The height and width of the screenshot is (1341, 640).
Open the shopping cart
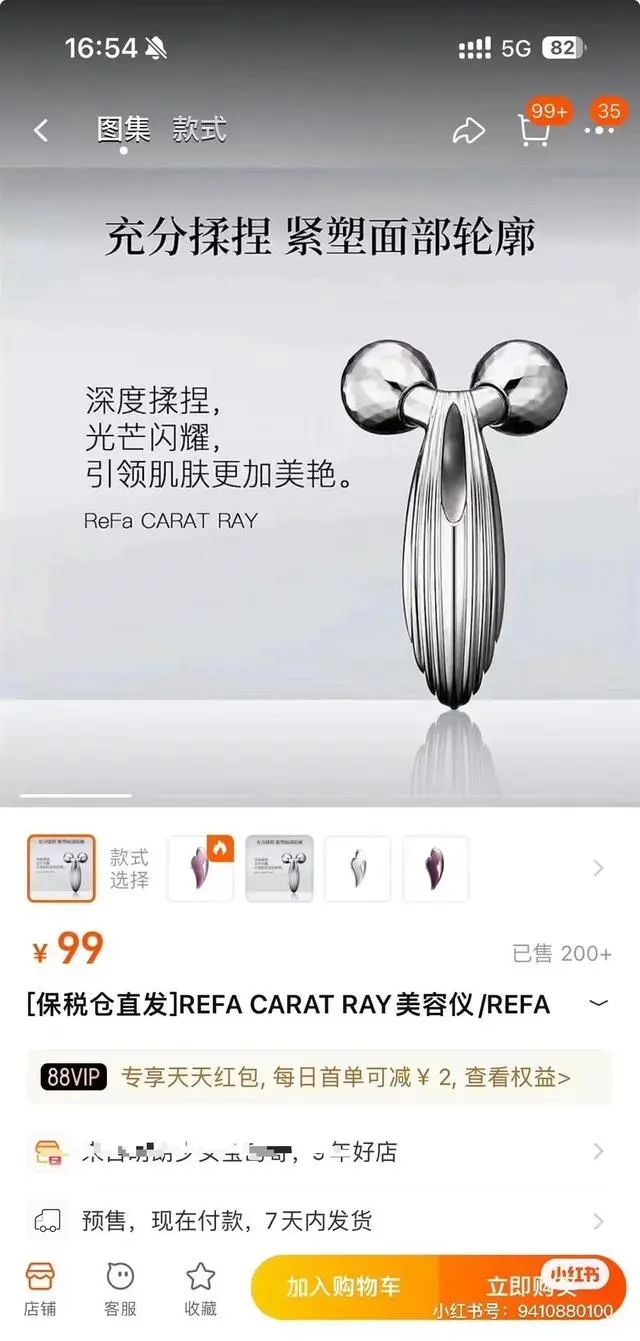tap(534, 131)
